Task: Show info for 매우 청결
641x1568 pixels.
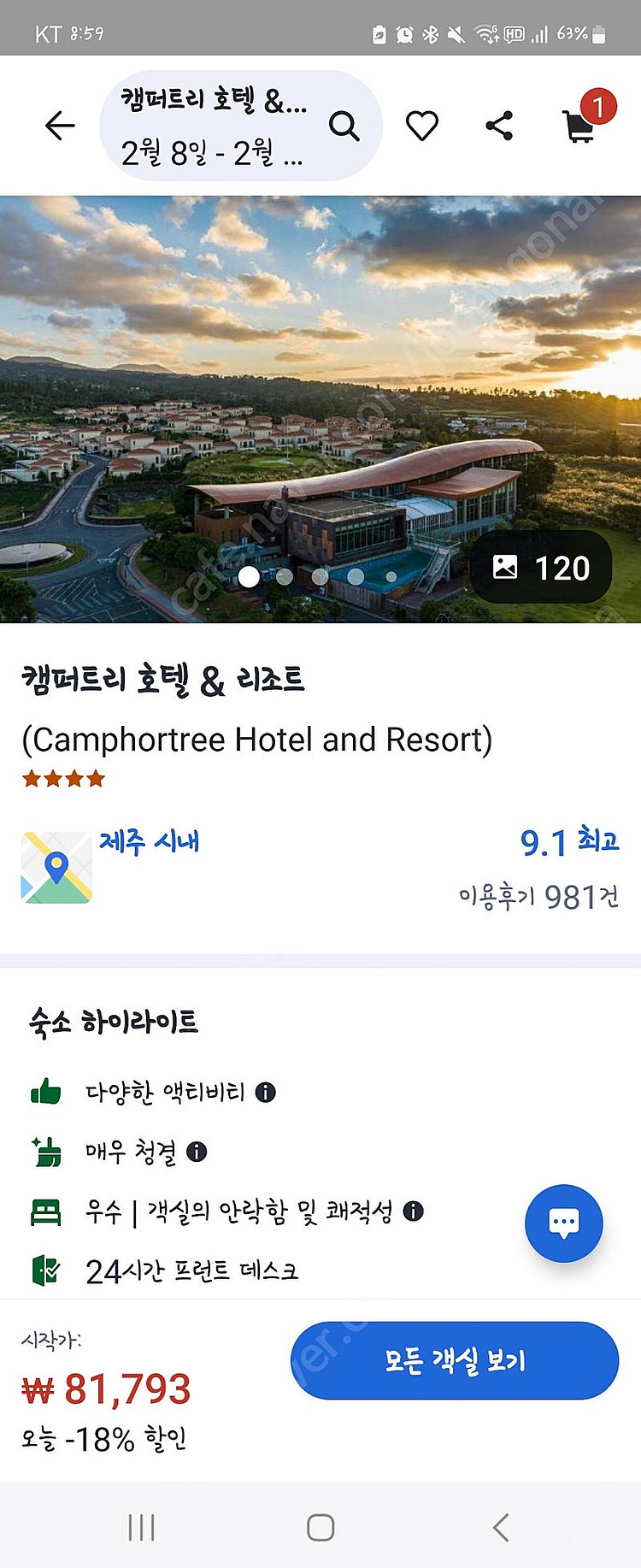Action: (197, 1152)
